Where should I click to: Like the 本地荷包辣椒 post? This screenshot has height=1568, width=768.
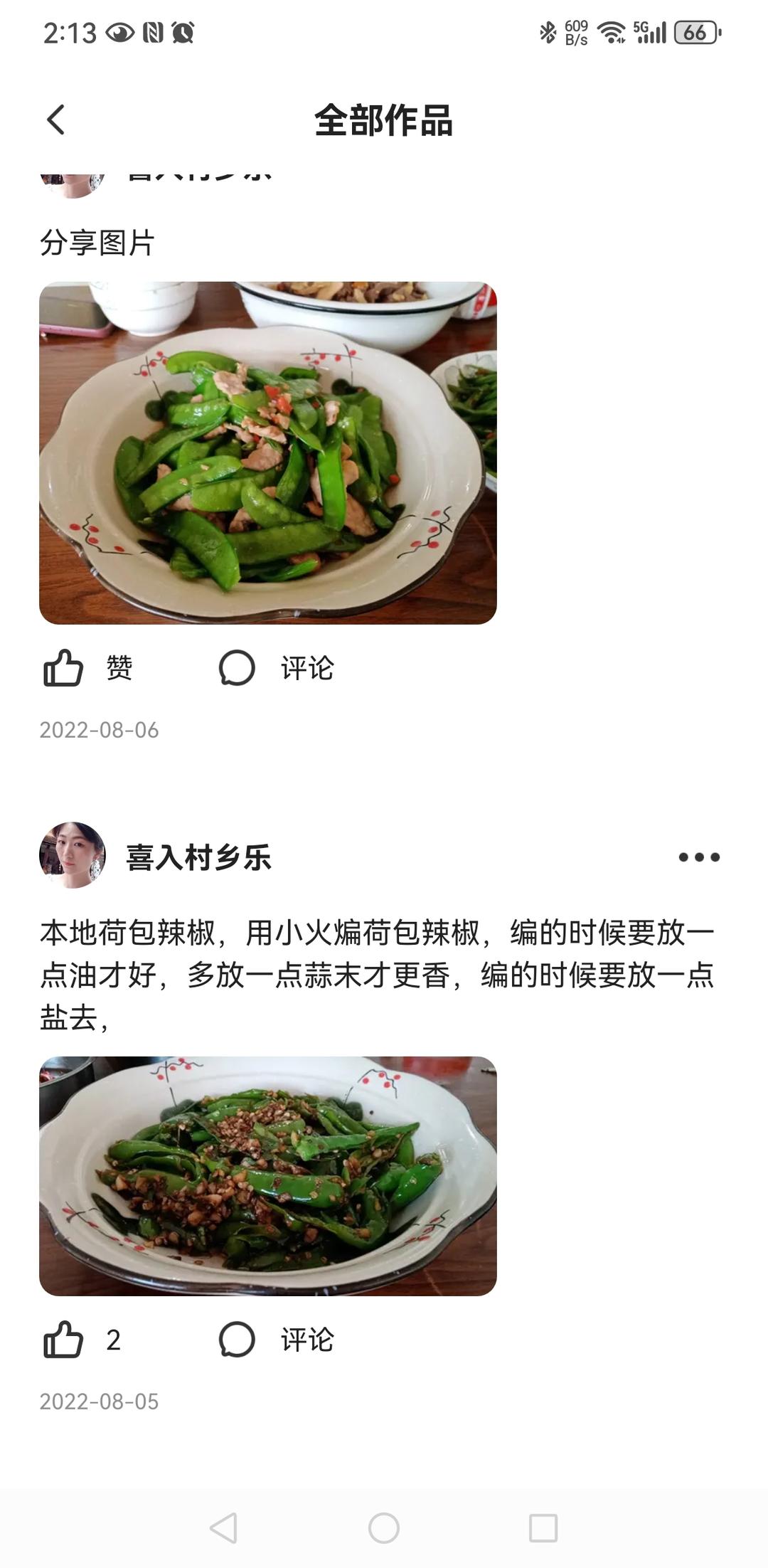point(64,1340)
